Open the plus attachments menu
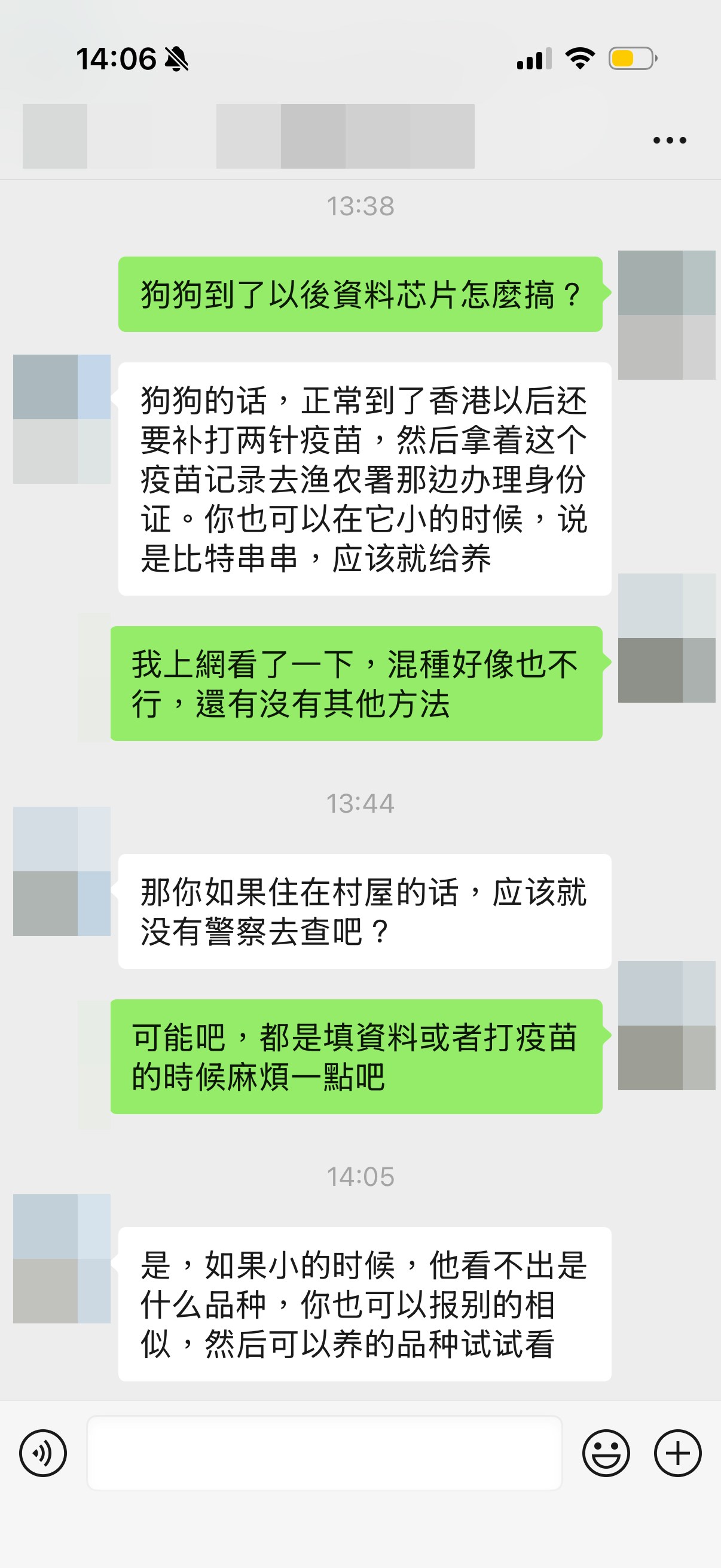 tap(678, 1453)
